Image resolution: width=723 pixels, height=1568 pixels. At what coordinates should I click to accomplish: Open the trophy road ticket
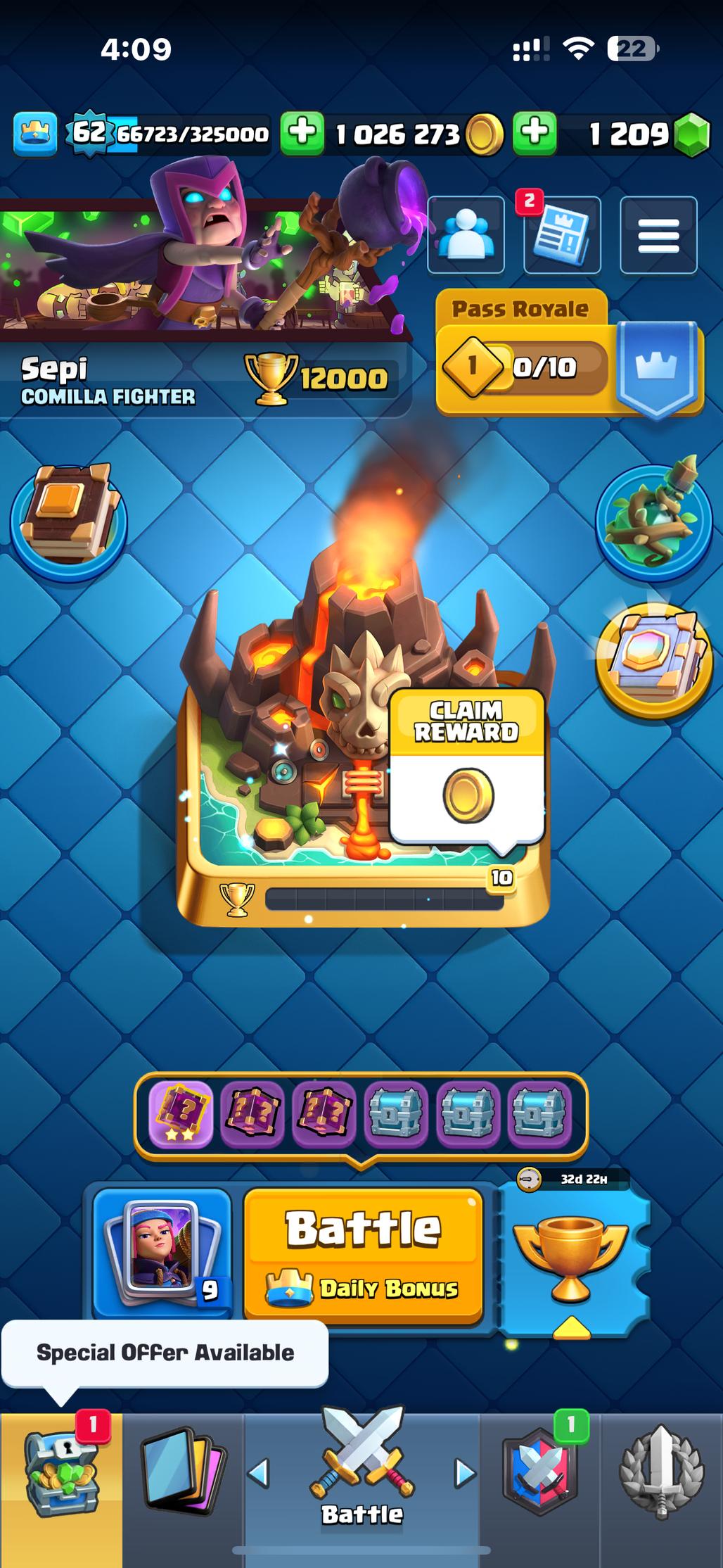[x=571, y=1260]
